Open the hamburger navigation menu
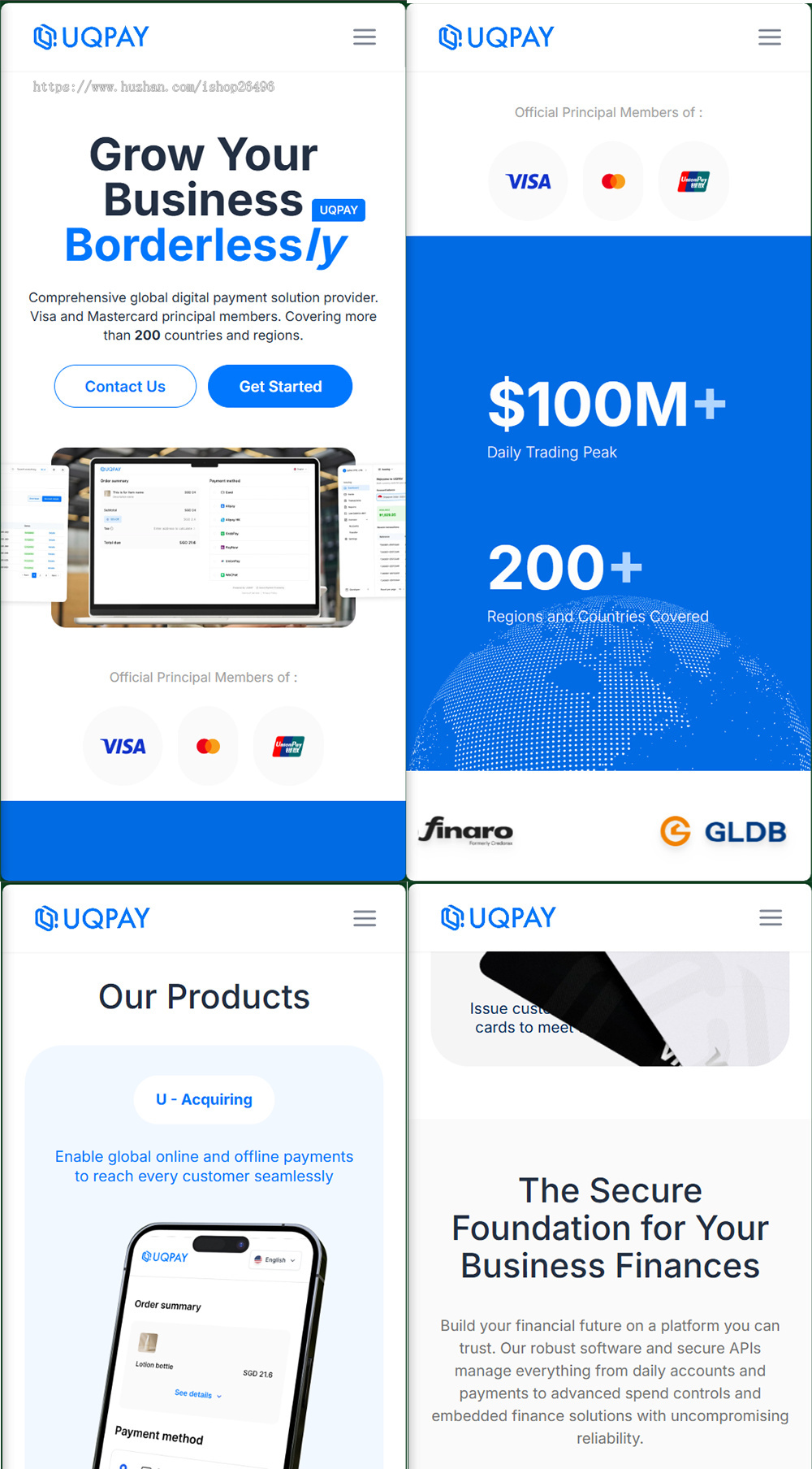Screen dimensions: 812x1469 click(x=365, y=37)
